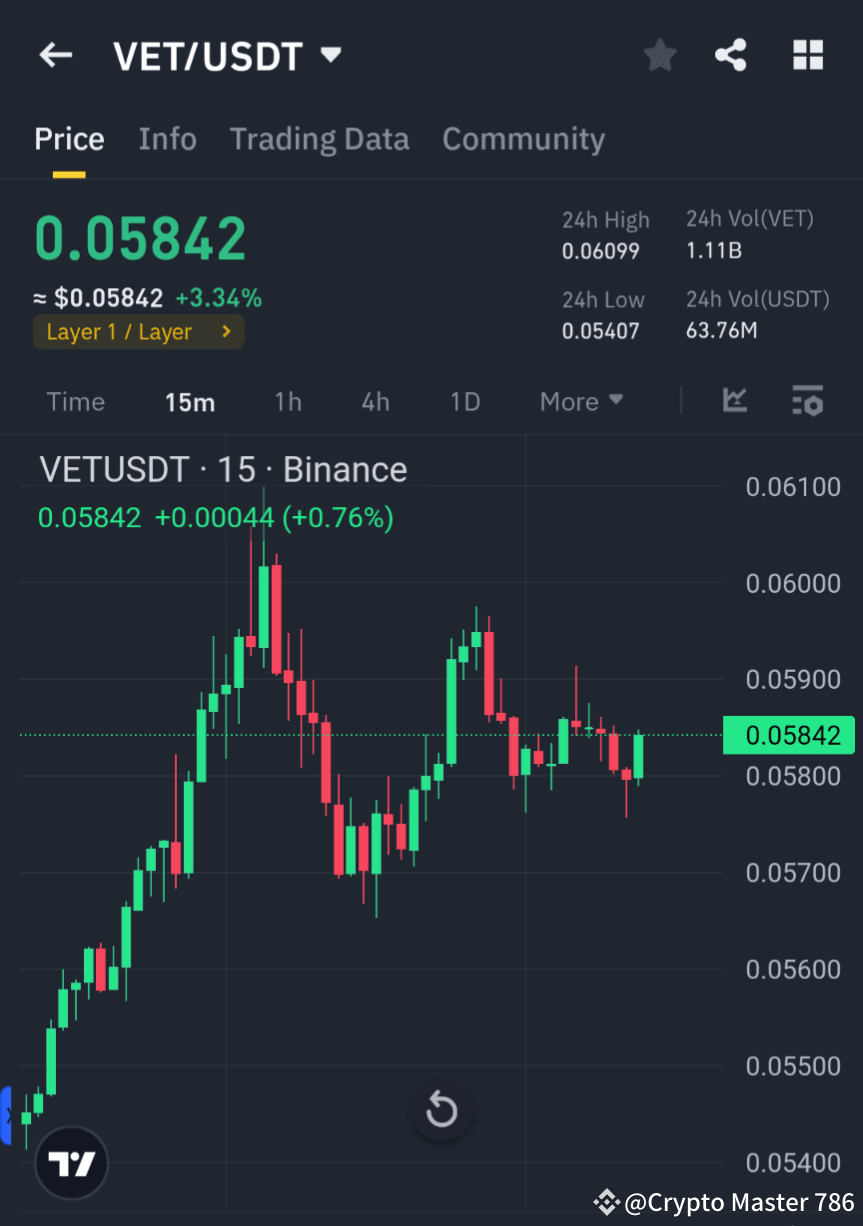Click the TradingView logo on the chart
Screen dimensions: 863x1226
tap(70, 1162)
